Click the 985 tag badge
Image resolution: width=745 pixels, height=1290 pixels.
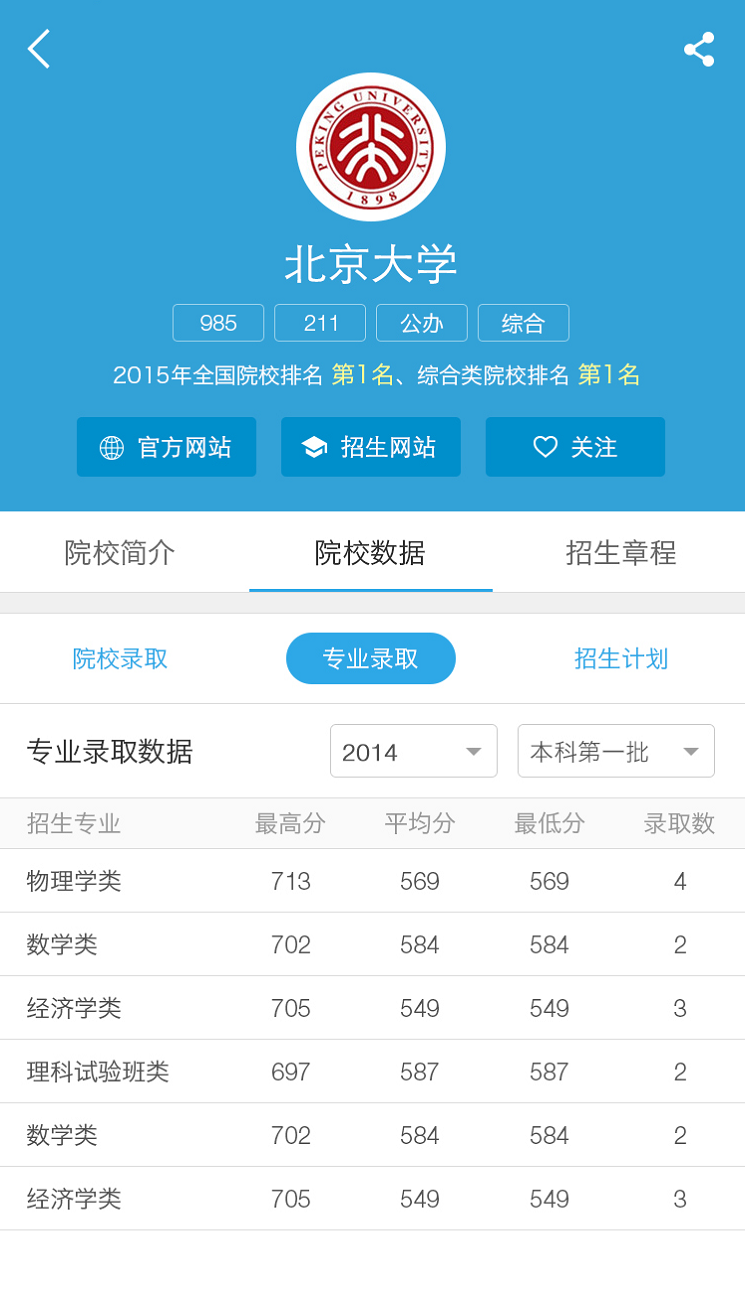coord(218,322)
